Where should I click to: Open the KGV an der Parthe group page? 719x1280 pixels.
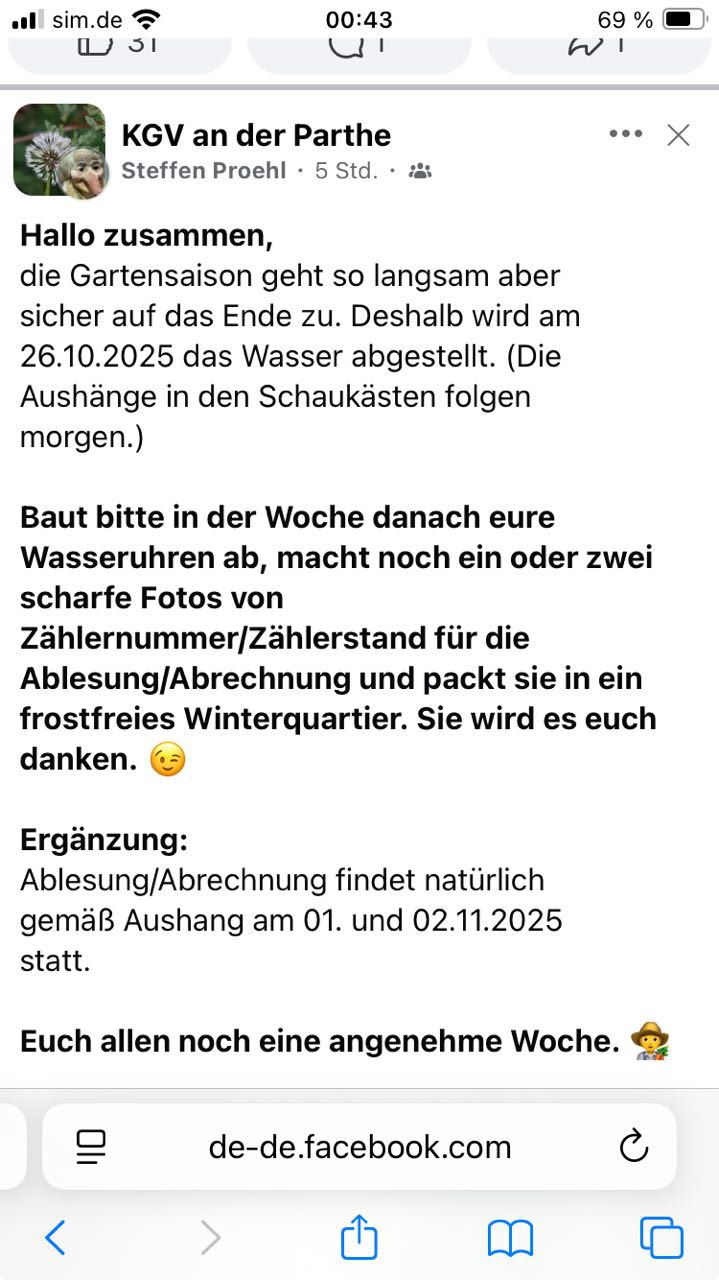tap(256, 135)
